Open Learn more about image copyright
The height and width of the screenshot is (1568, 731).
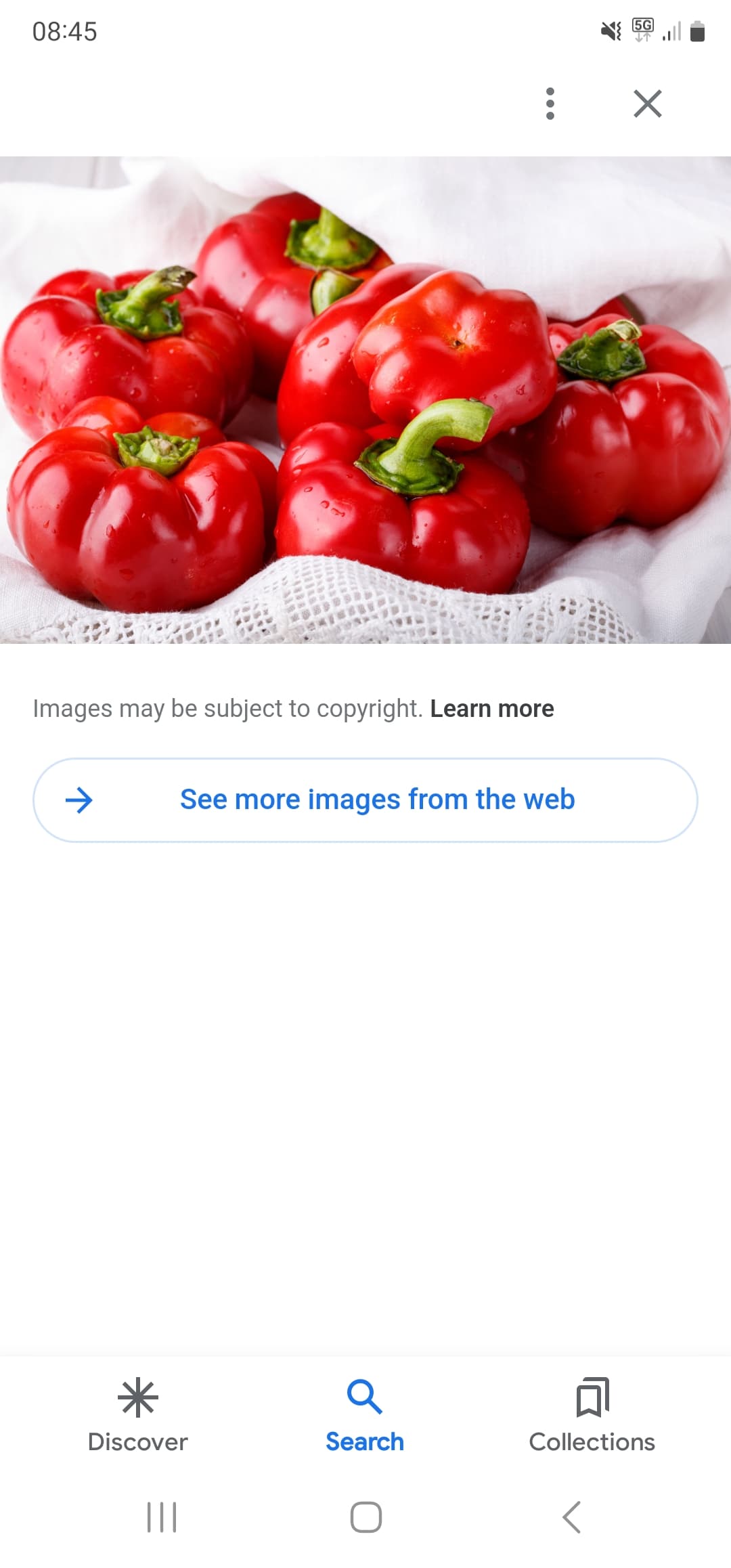(x=492, y=708)
